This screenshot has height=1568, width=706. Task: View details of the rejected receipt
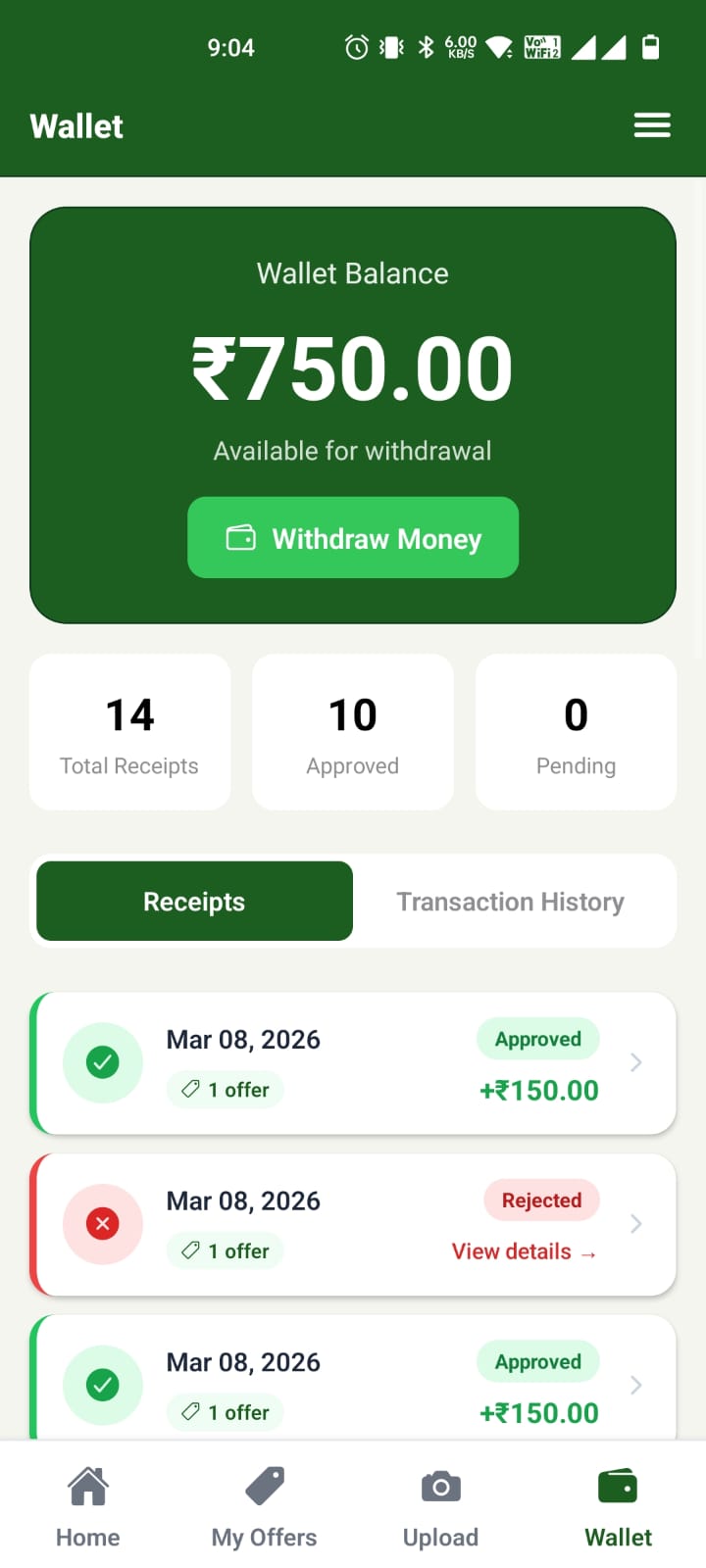(x=524, y=1251)
